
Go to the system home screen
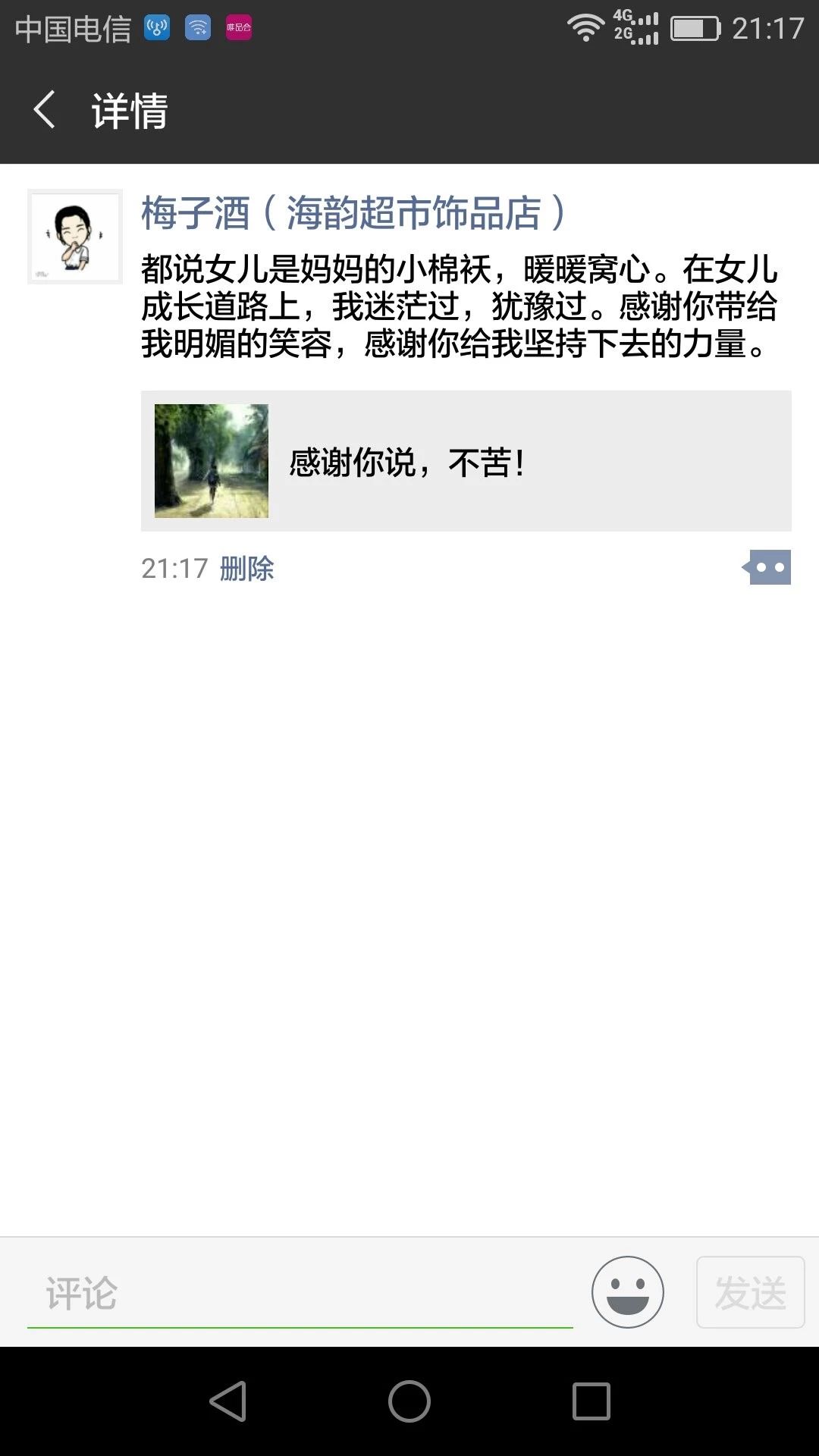[x=409, y=1401]
